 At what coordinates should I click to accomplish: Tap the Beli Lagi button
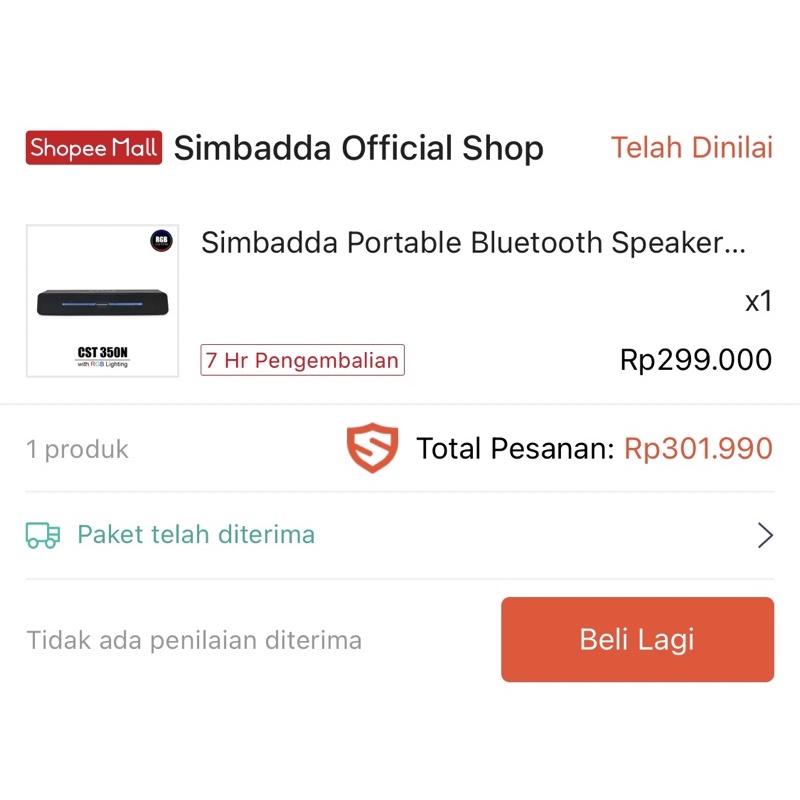click(637, 640)
